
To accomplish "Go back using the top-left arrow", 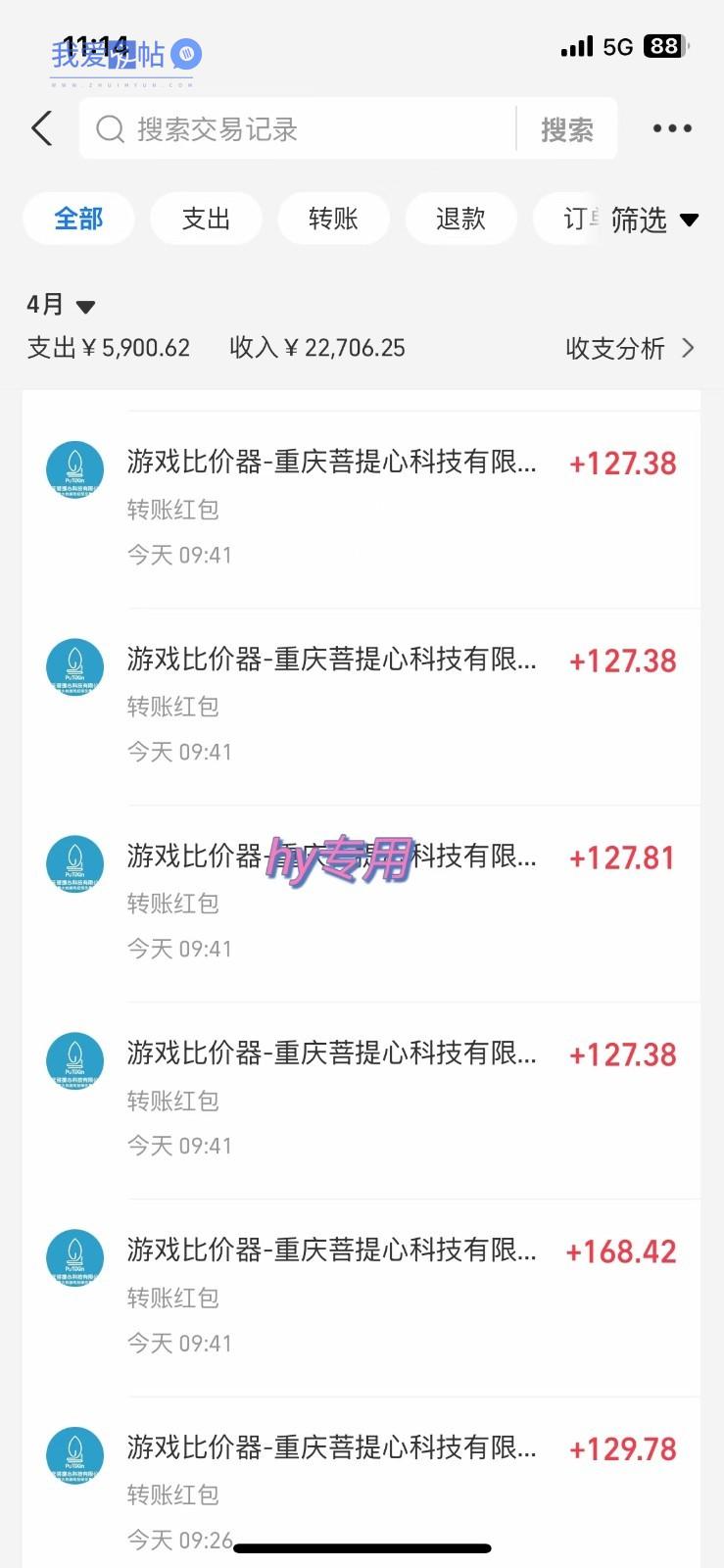I will click(x=41, y=128).
